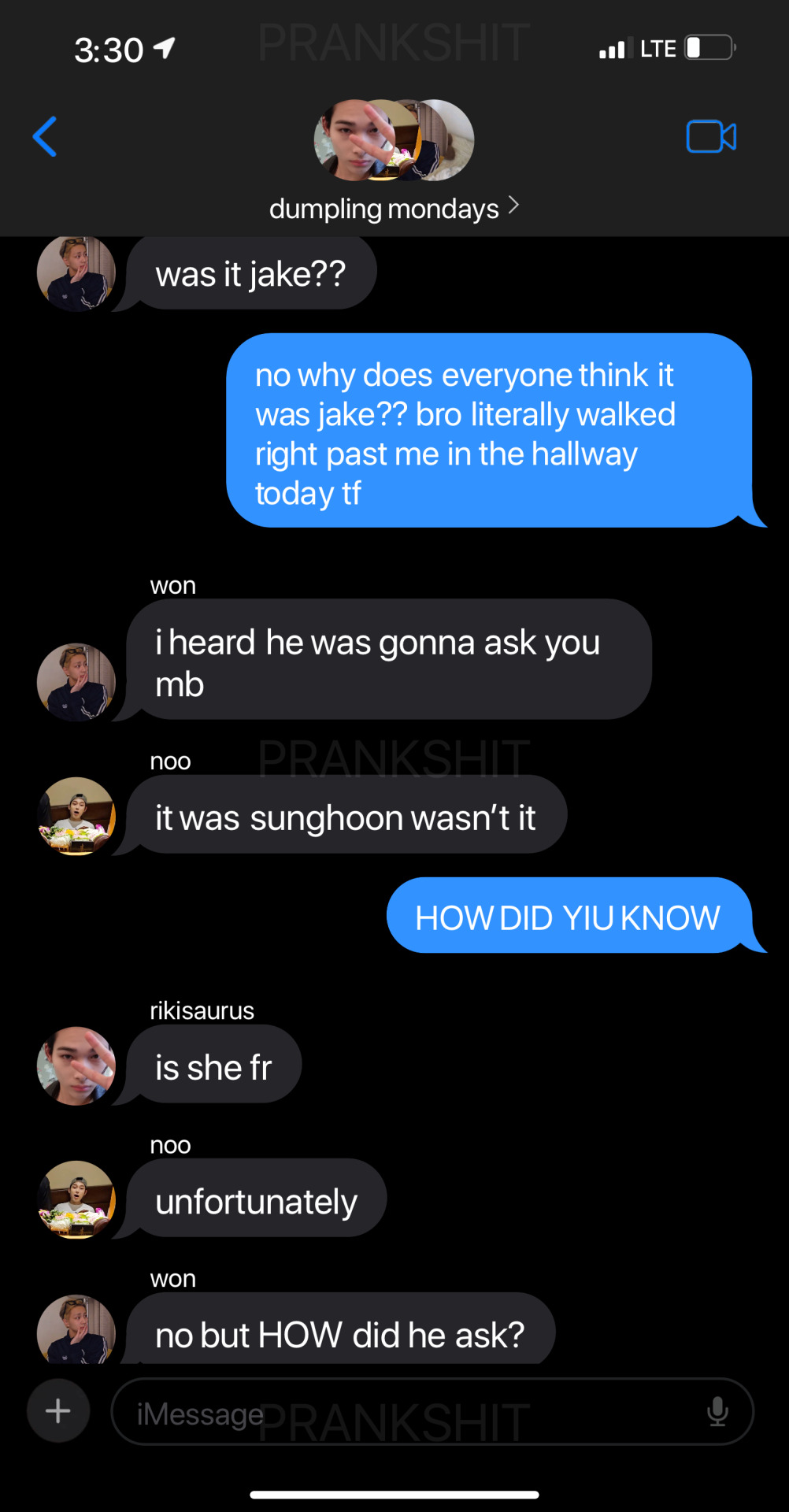Screen dimensions: 789x1512
Task: View rikisaurus's contact avatar
Action: click(x=76, y=1065)
